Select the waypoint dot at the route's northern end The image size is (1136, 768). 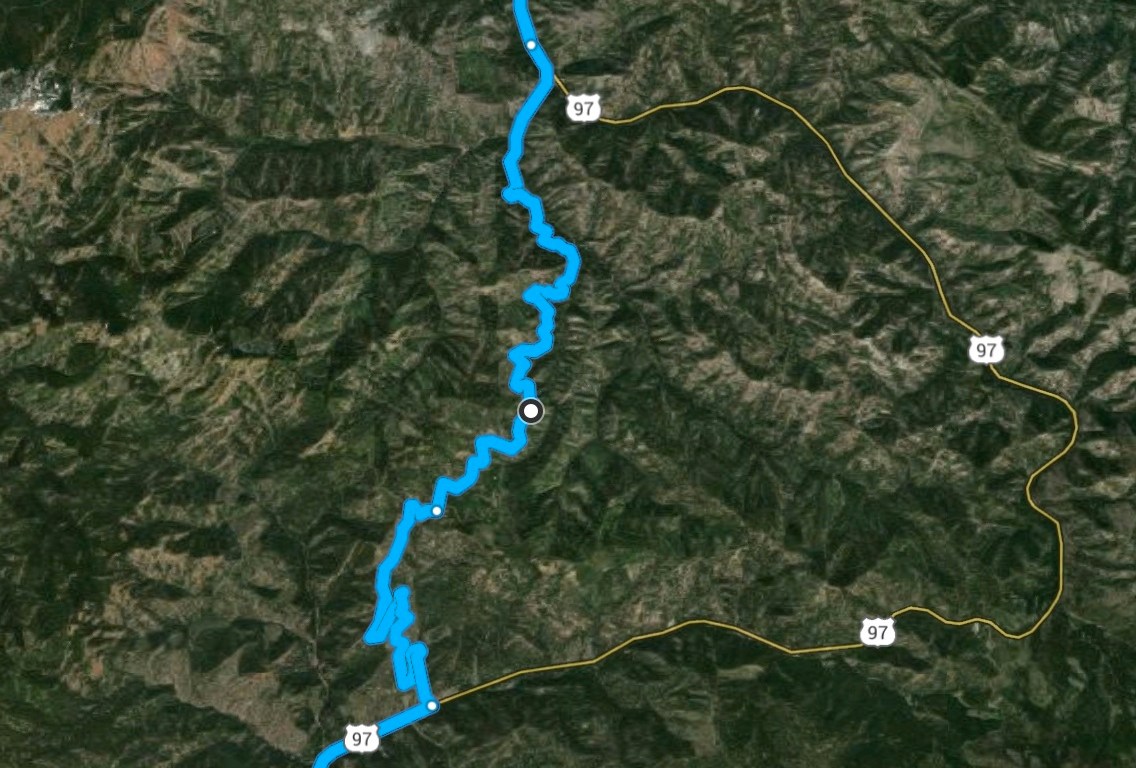click(531, 45)
